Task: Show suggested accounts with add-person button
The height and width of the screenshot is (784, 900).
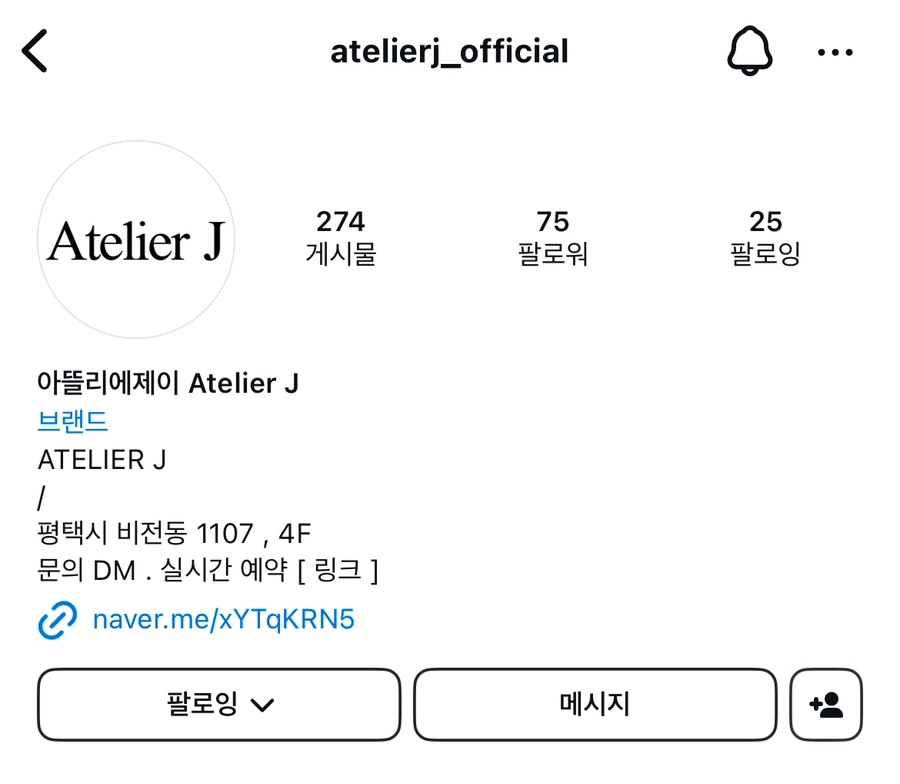Action: point(826,705)
